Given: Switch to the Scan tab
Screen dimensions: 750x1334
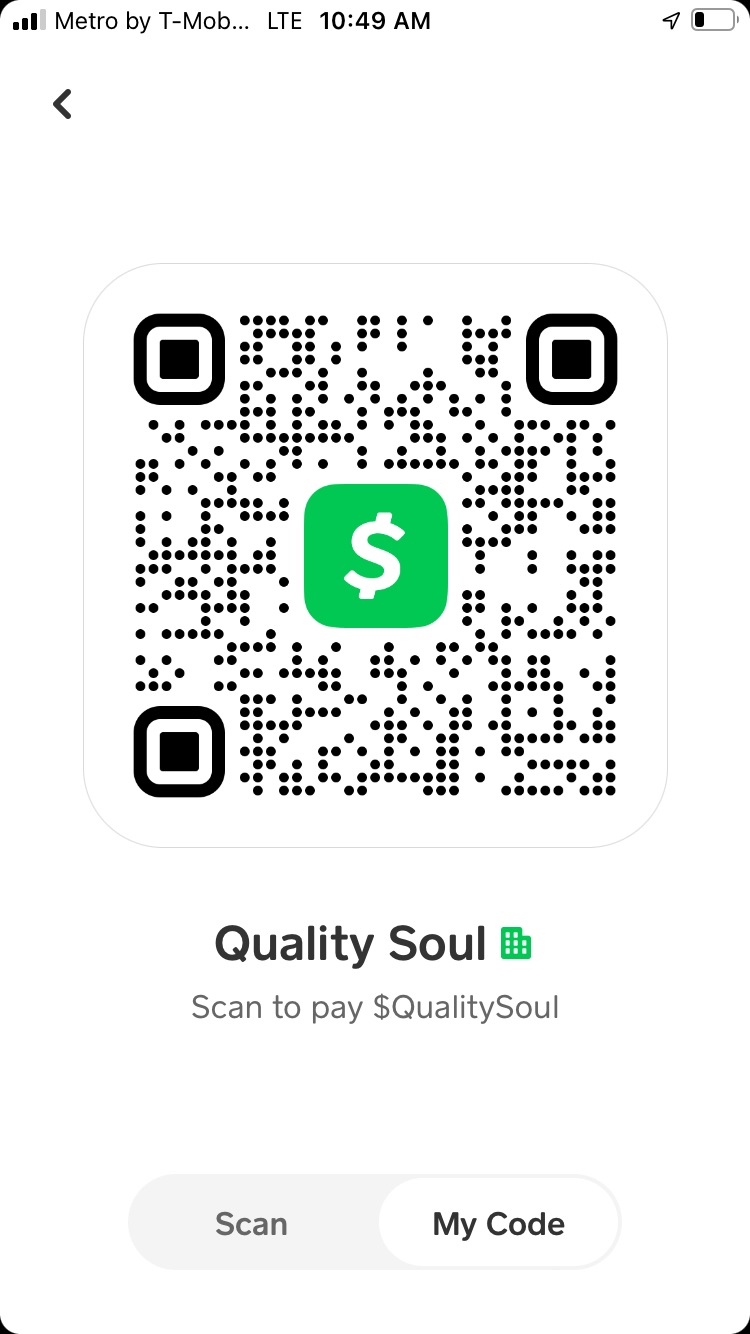Looking at the screenshot, I should coord(251,1224).
